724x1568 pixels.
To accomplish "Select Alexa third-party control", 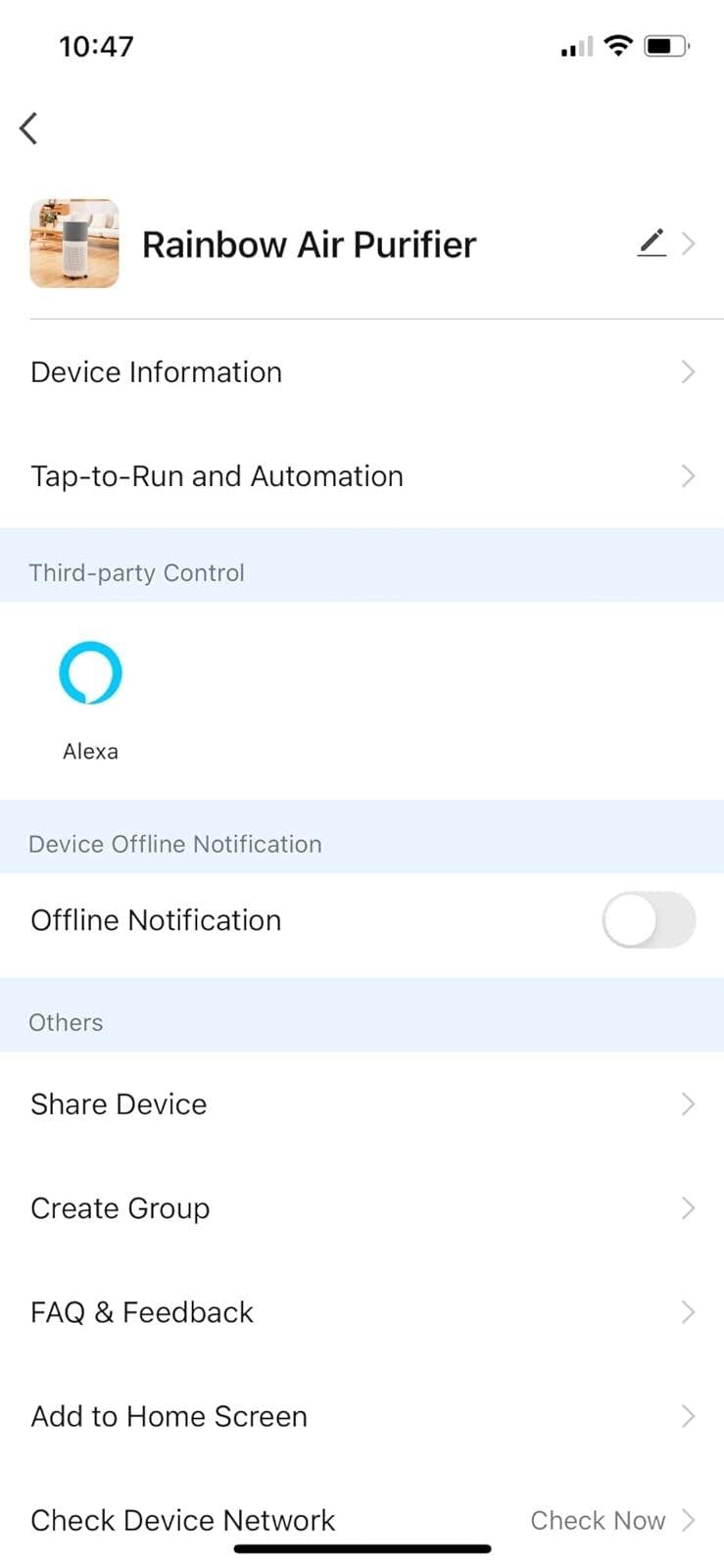I will 90,676.
